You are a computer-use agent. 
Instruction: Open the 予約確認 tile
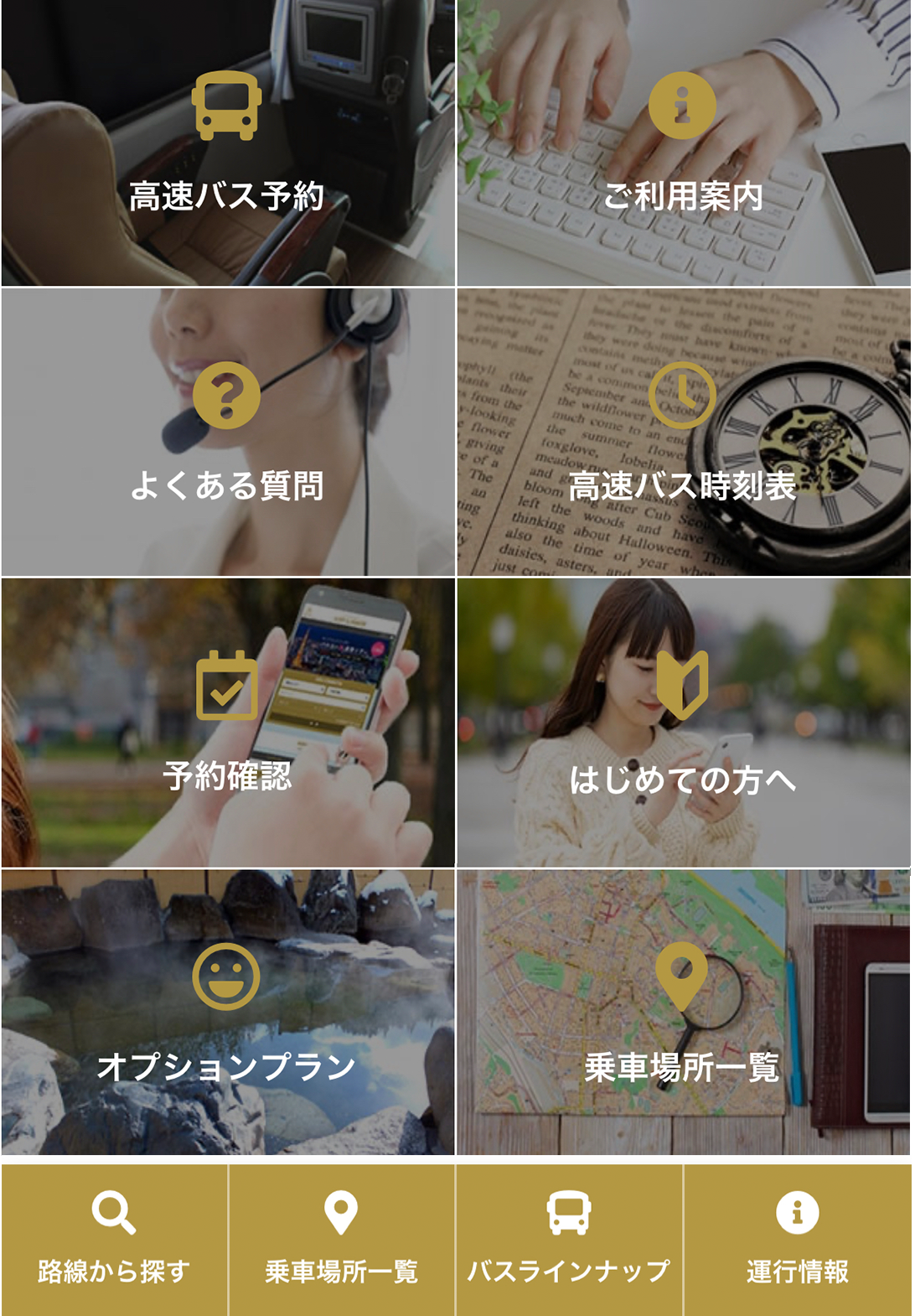coord(227,723)
